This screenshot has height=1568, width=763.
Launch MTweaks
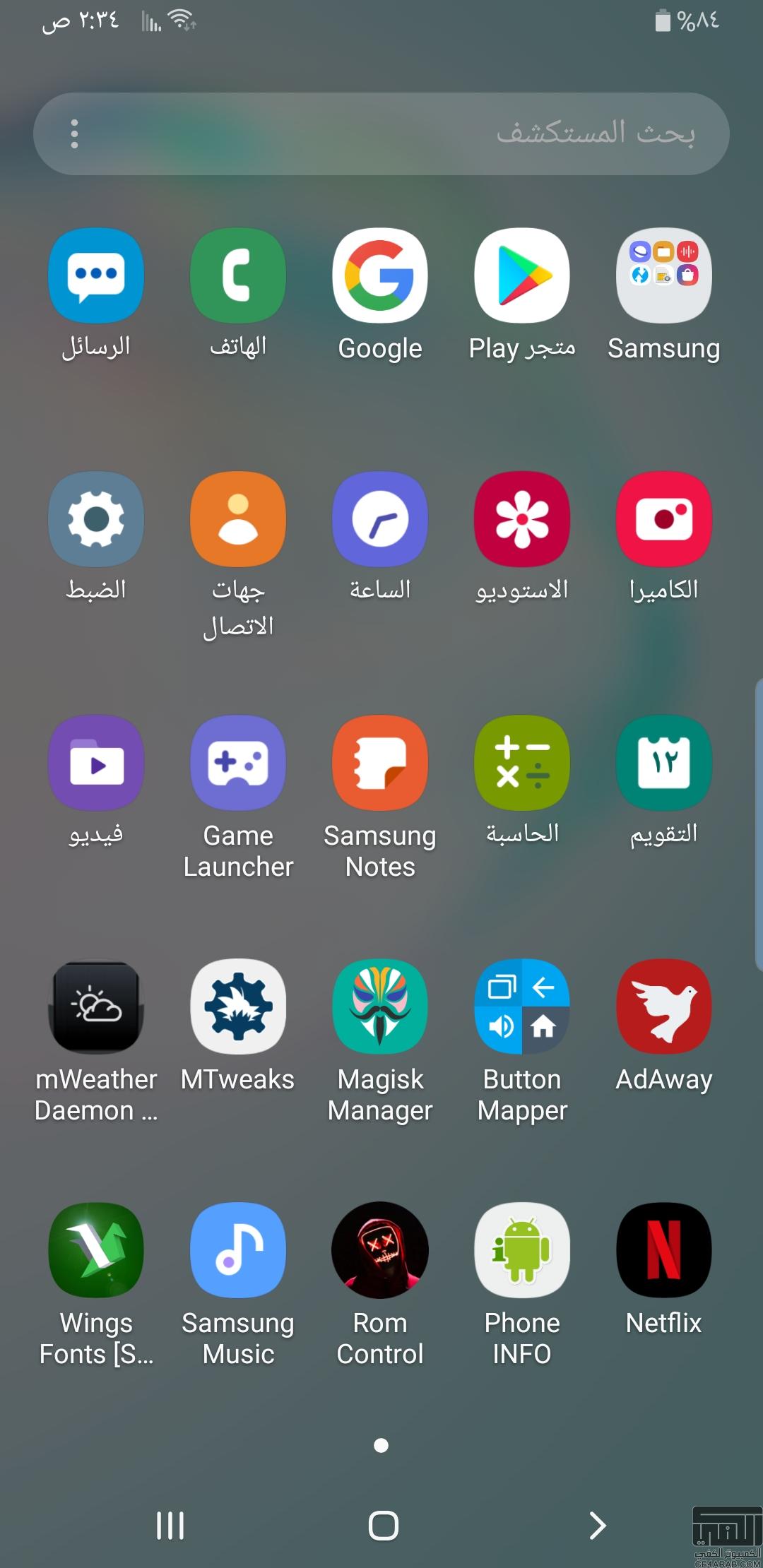pos(238,1006)
